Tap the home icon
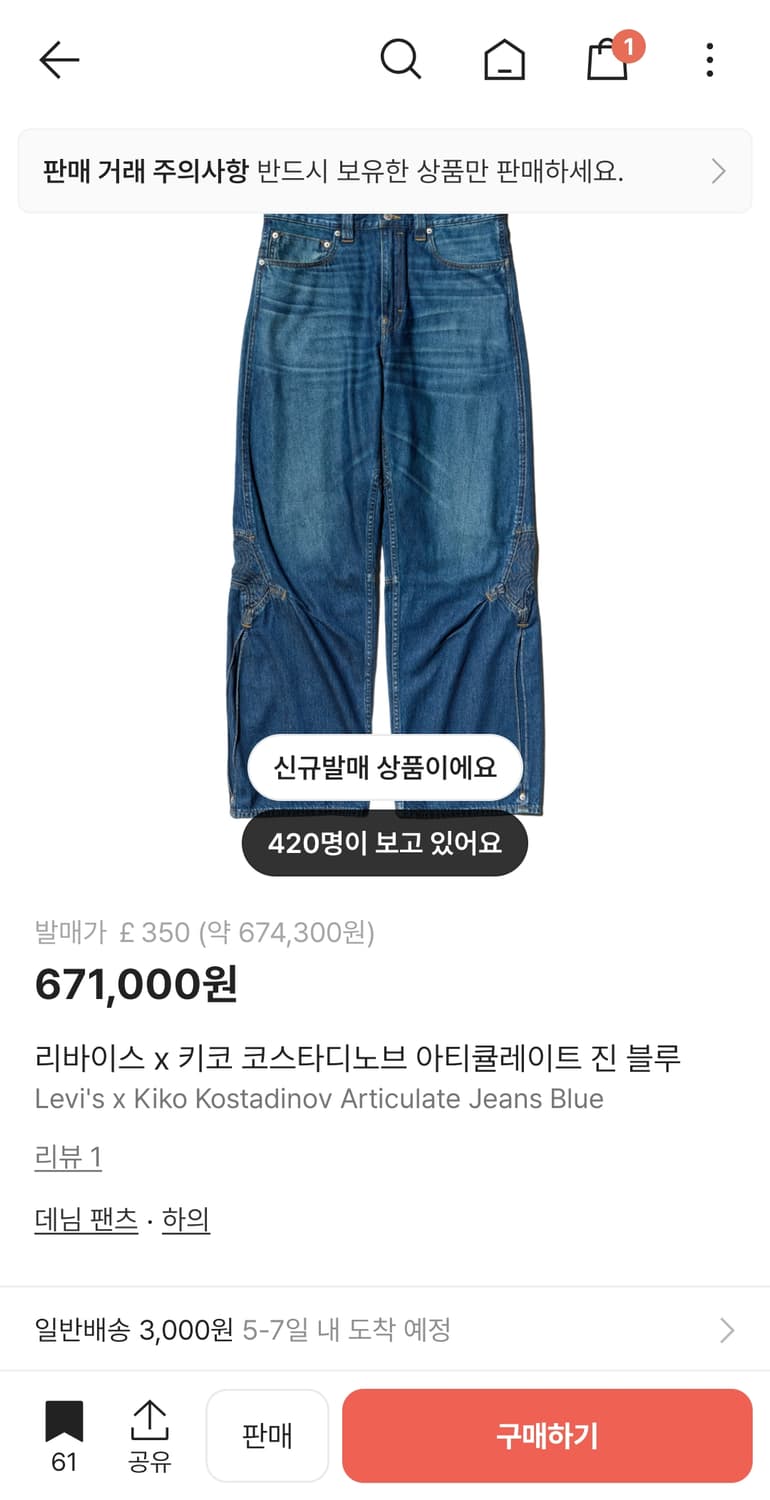Image resolution: width=770 pixels, height=1500 pixels. pyautogui.click(x=505, y=58)
